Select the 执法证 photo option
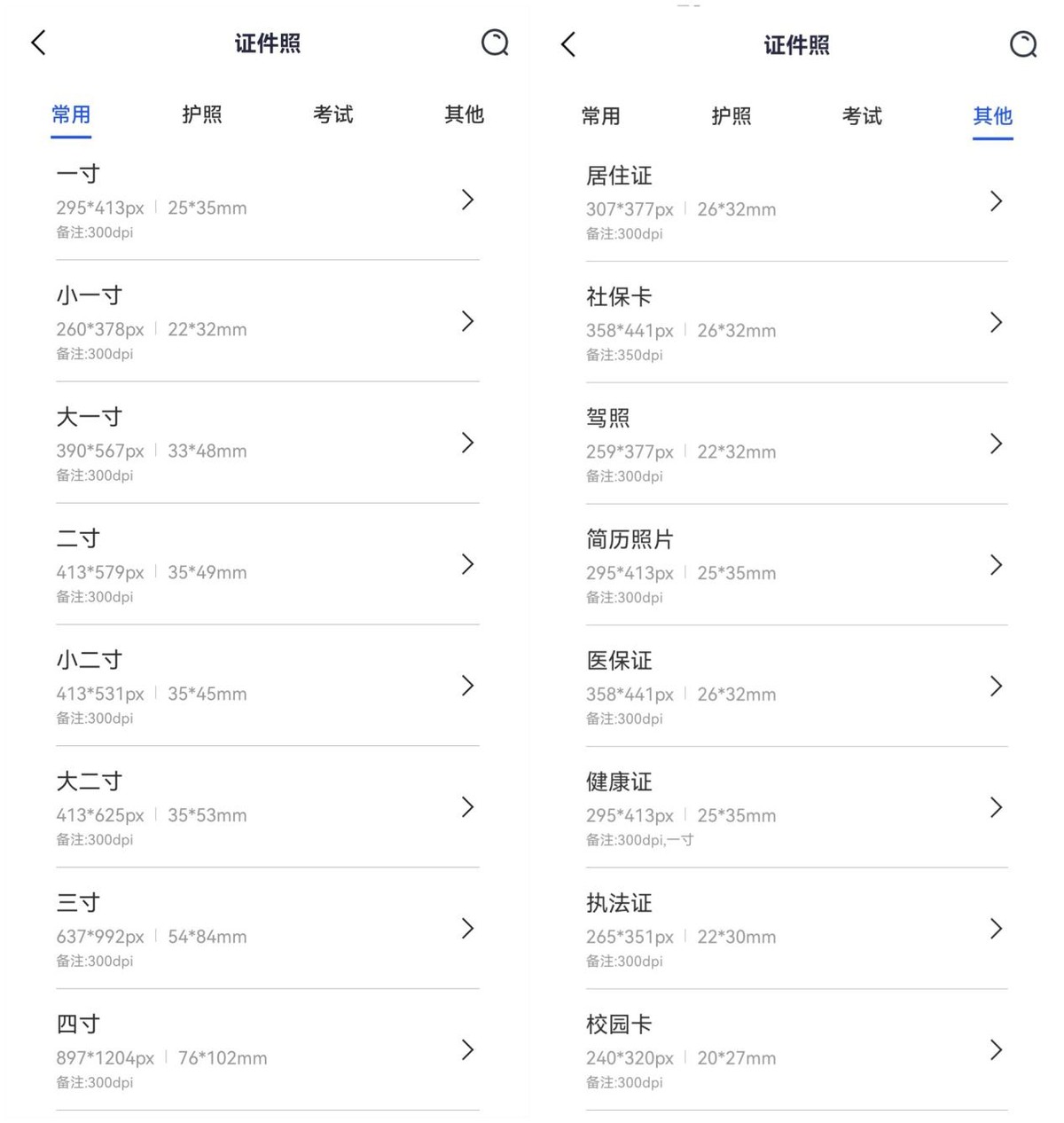 pyautogui.click(x=618, y=903)
